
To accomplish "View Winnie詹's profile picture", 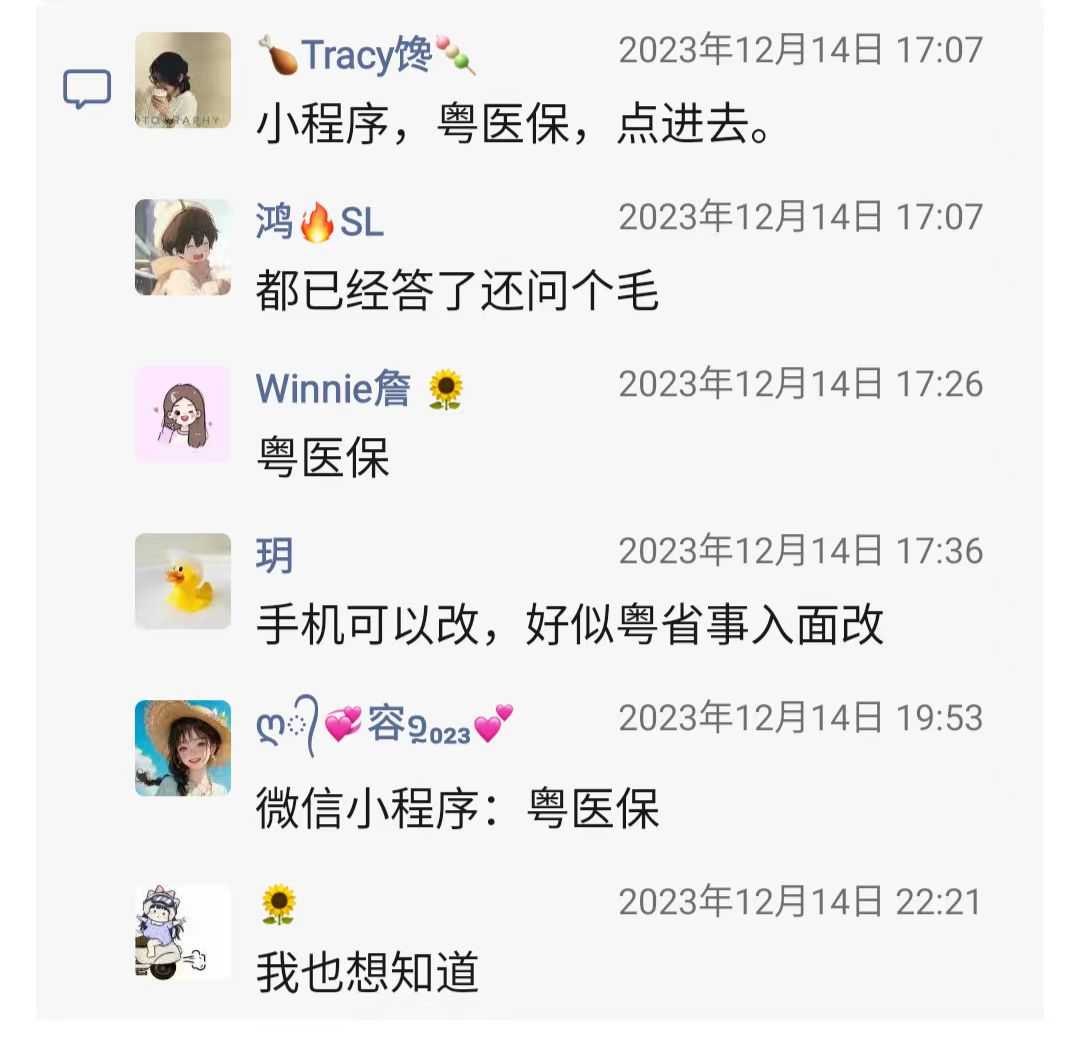I will [x=183, y=414].
